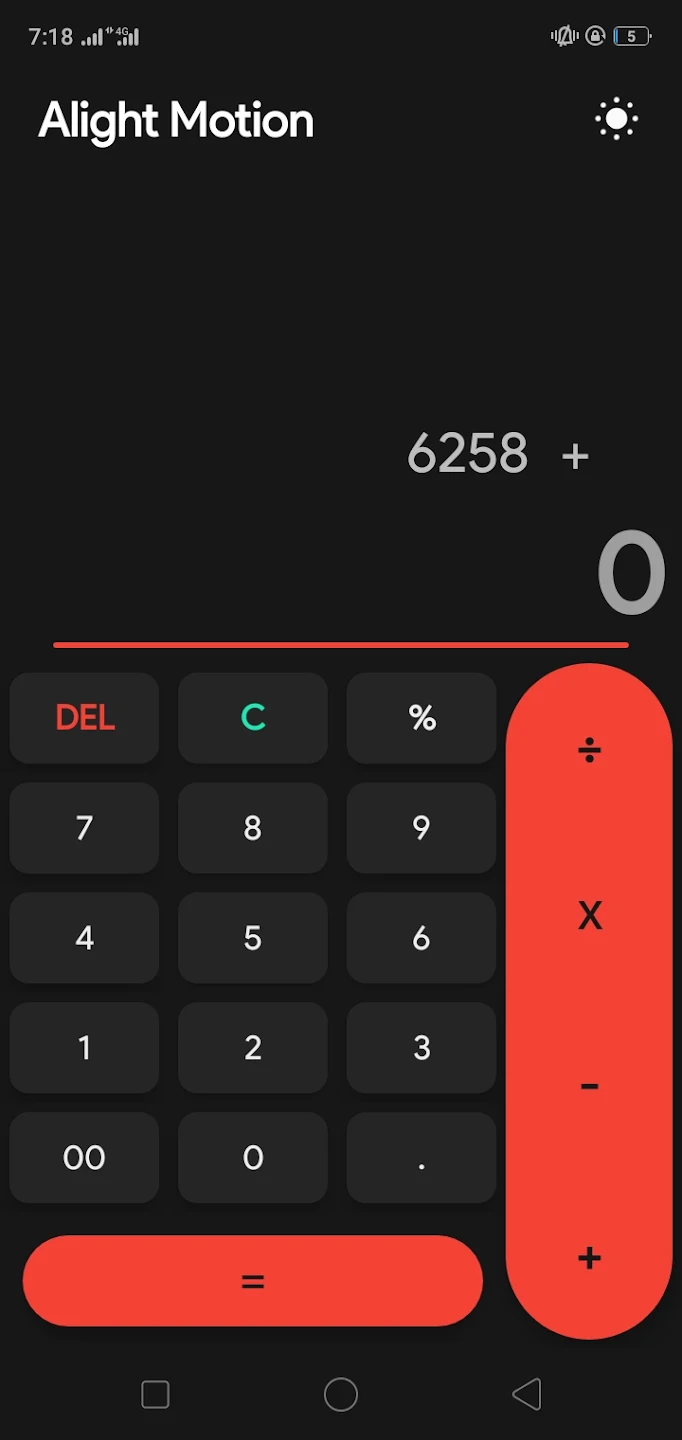Go to the system home screen
Screen dimensions: 682x1440
341,1394
